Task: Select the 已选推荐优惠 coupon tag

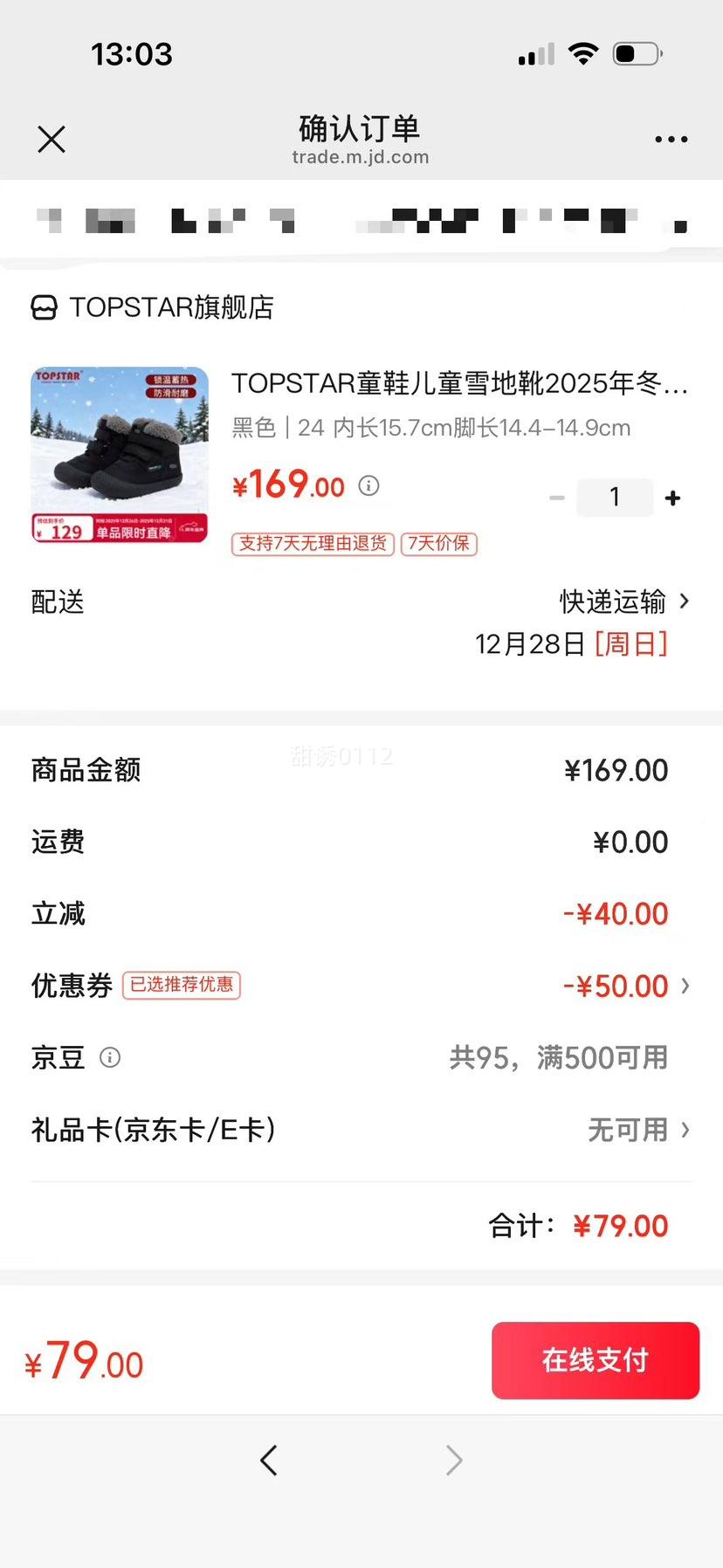Action: click(x=181, y=985)
